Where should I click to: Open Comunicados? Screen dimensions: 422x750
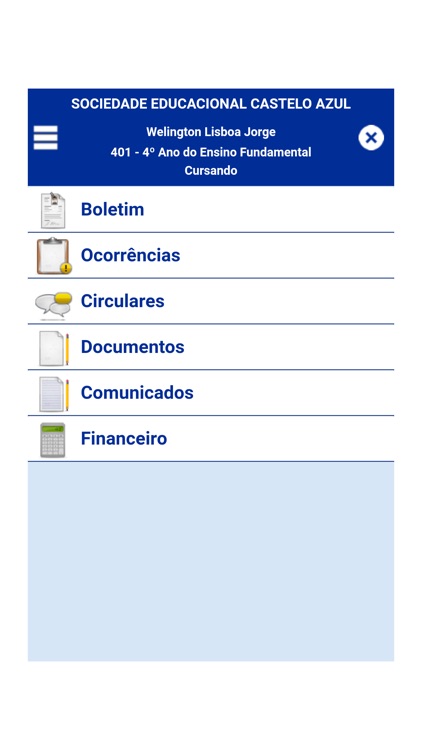tap(211, 393)
